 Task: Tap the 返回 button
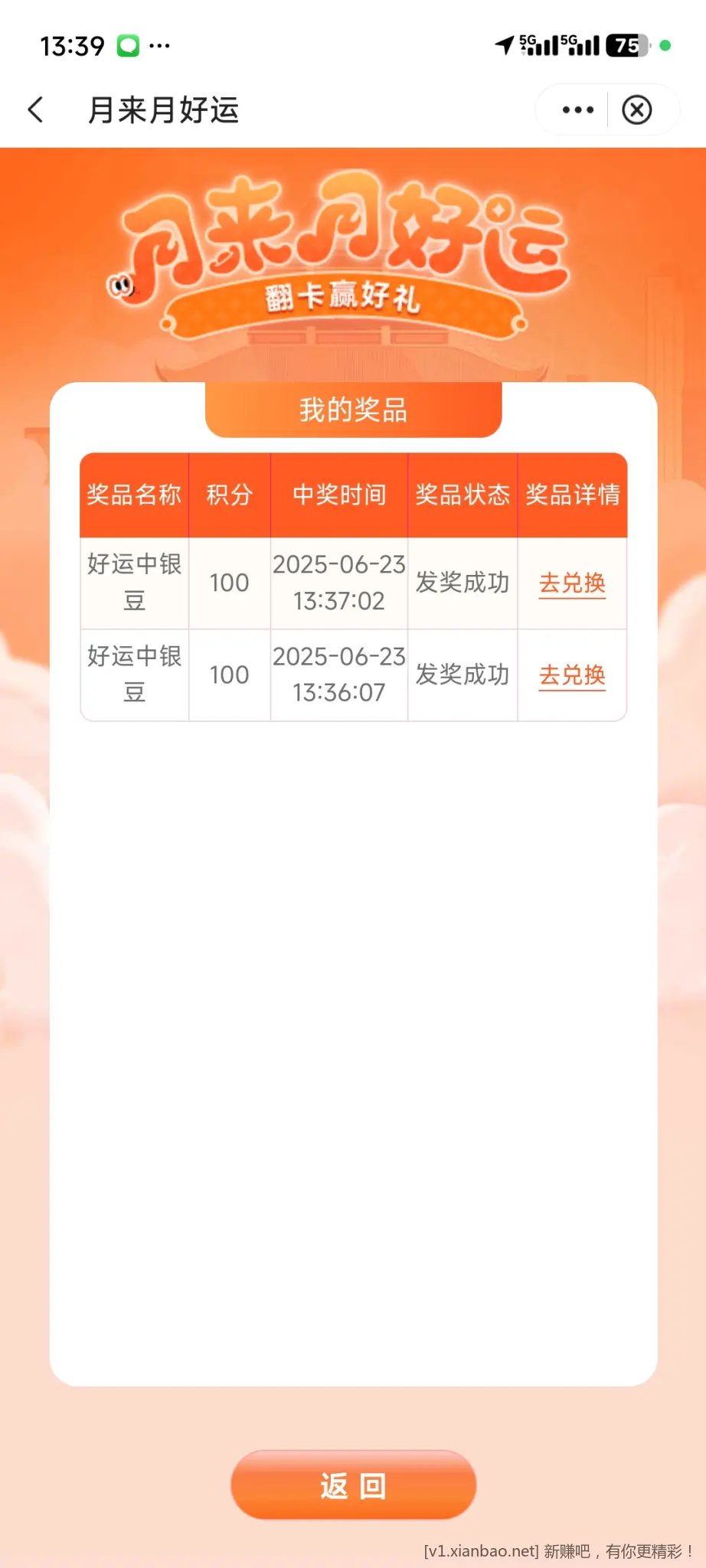[353, 1485]
